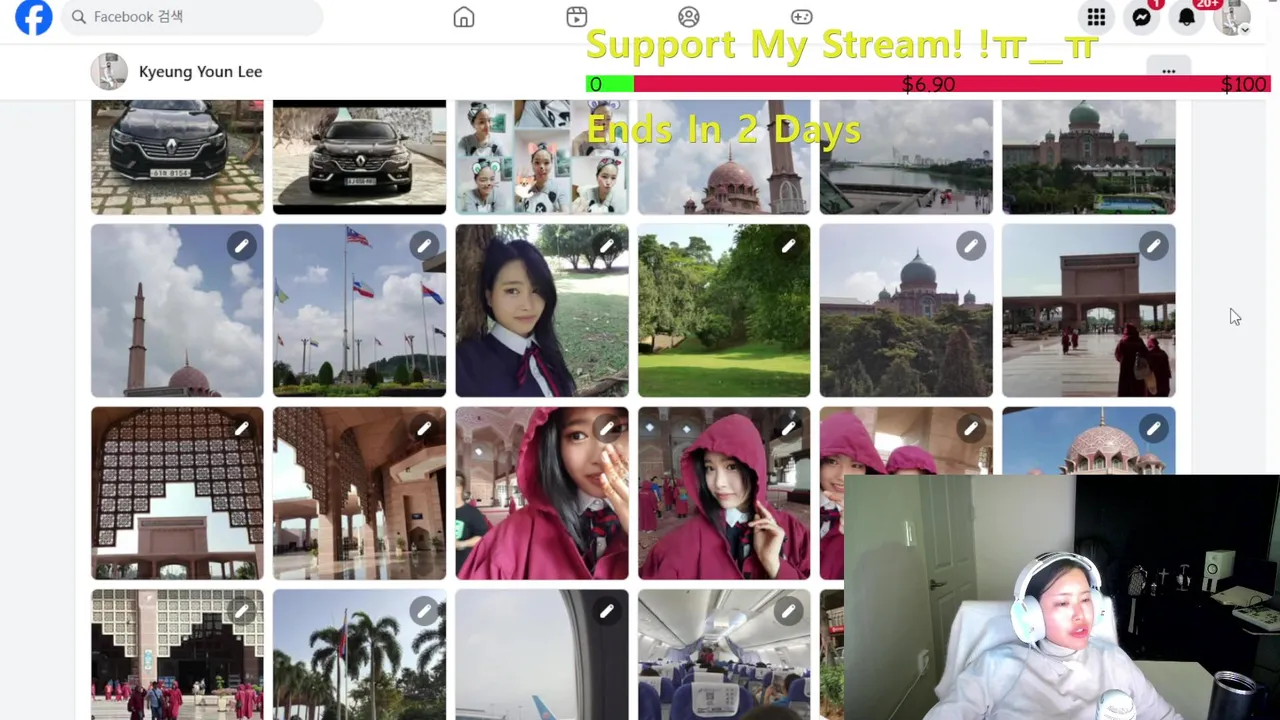Tap the Facebook logo

pyautogui.click(x=33, y=17)
